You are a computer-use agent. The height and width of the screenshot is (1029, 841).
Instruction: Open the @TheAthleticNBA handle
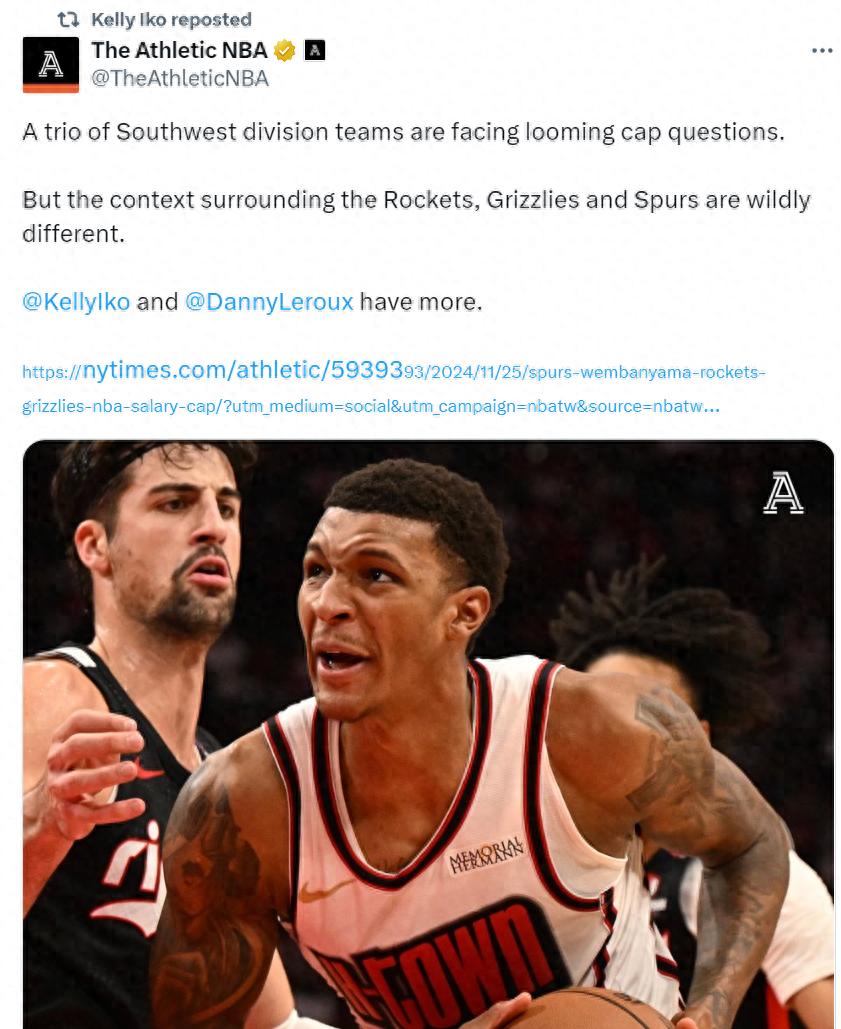180,79
